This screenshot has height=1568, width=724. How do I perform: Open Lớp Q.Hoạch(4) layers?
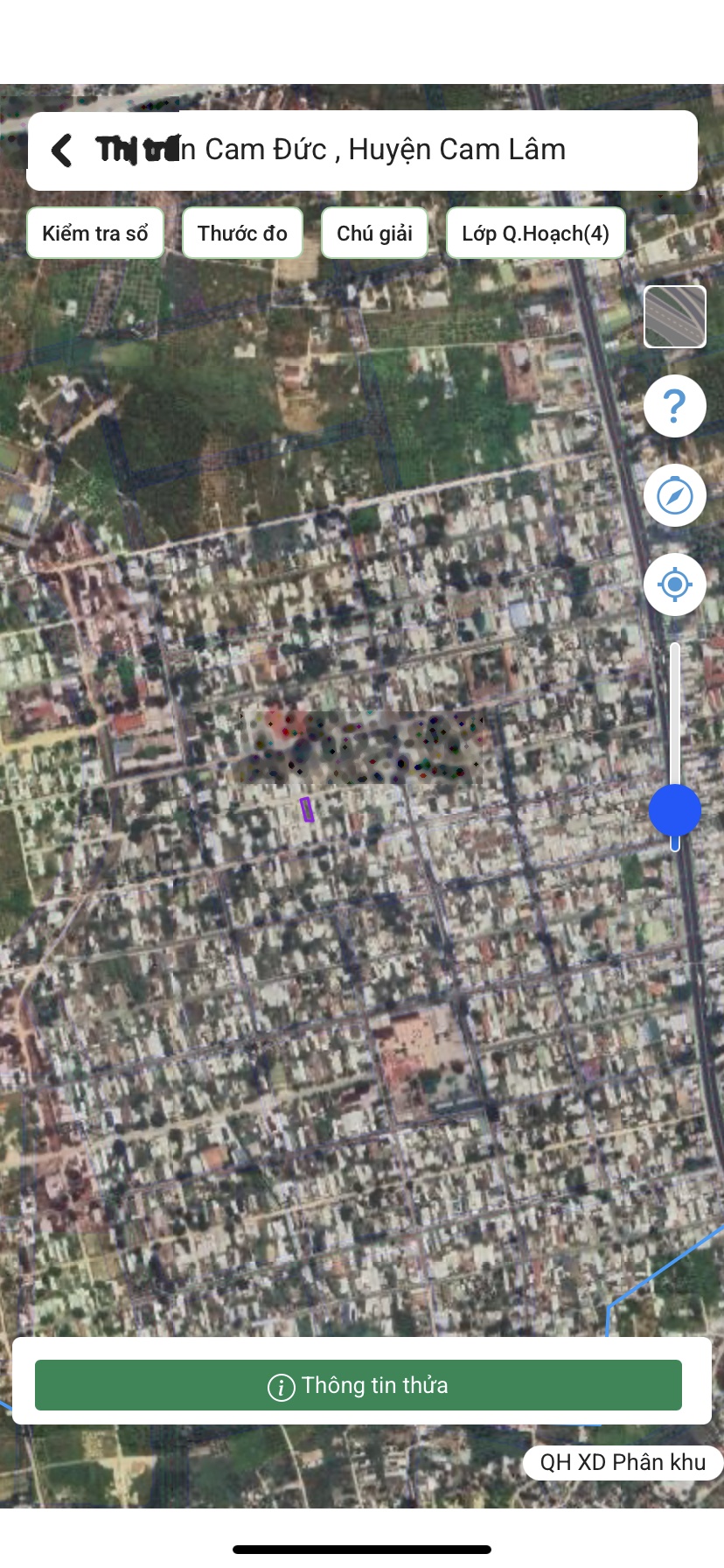pos(535,233)
